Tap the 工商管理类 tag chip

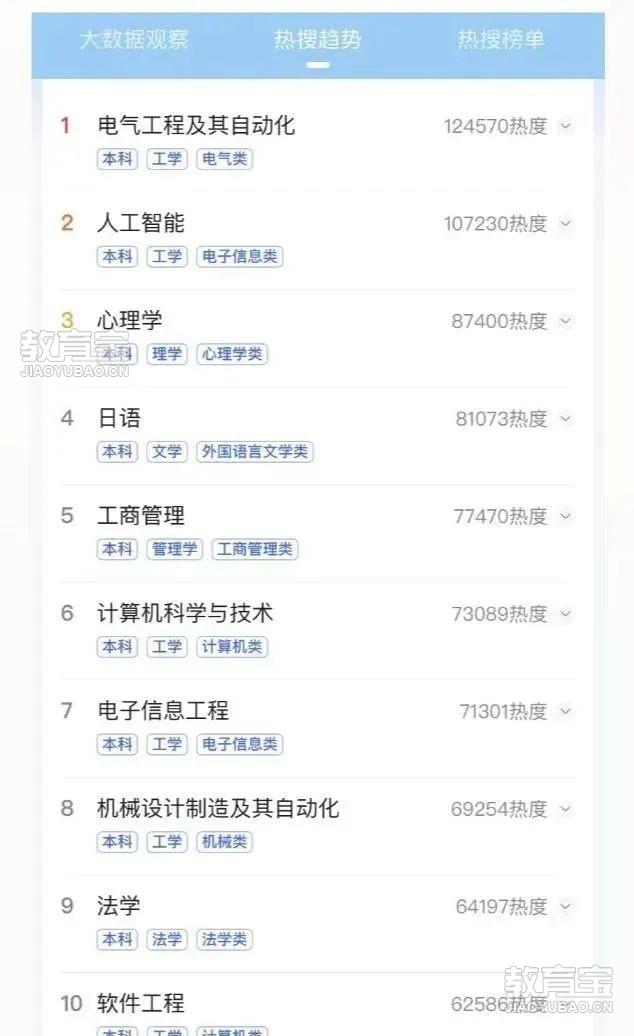[255, 549]
